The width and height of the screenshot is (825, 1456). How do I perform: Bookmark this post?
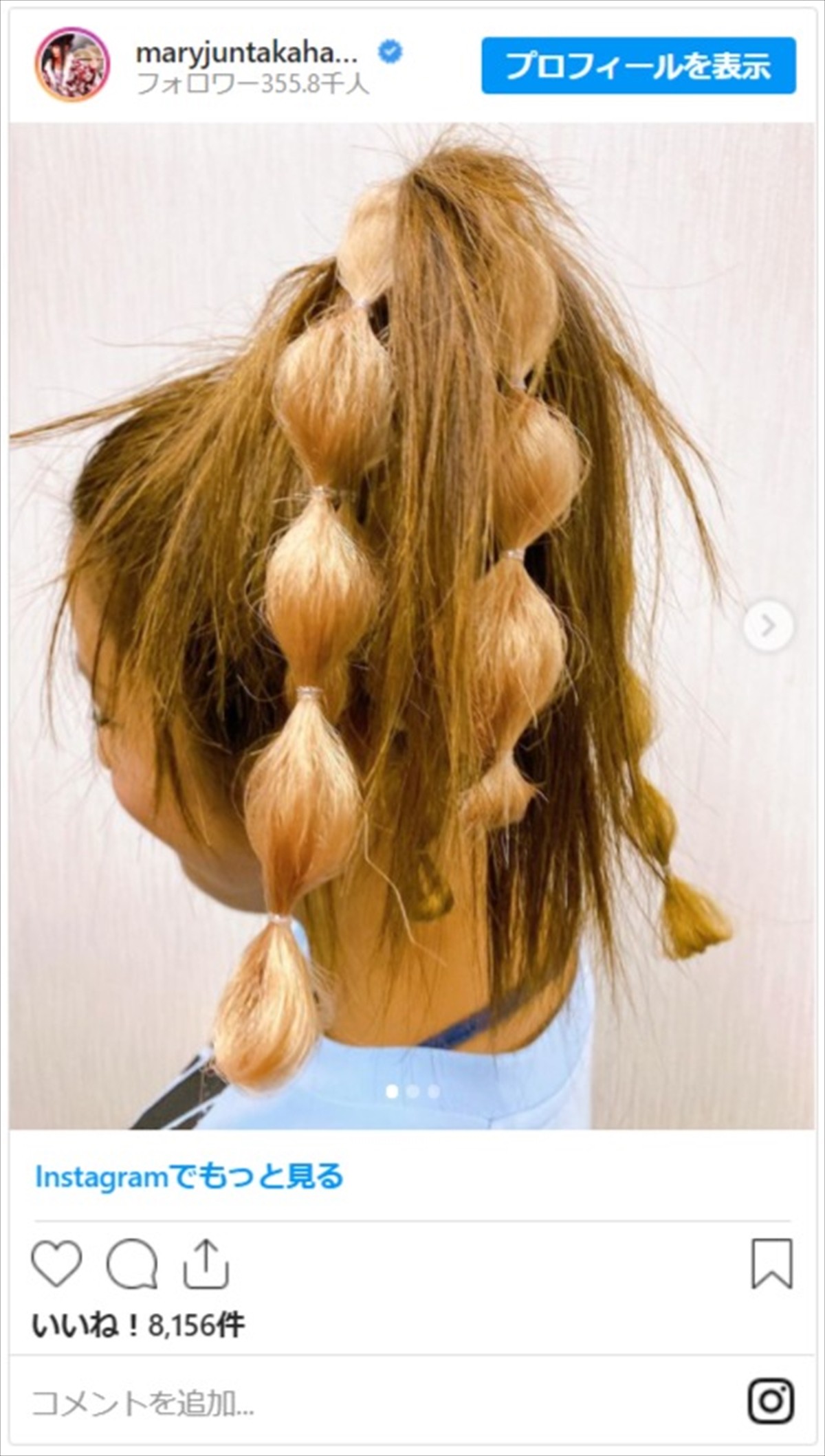771,1264
